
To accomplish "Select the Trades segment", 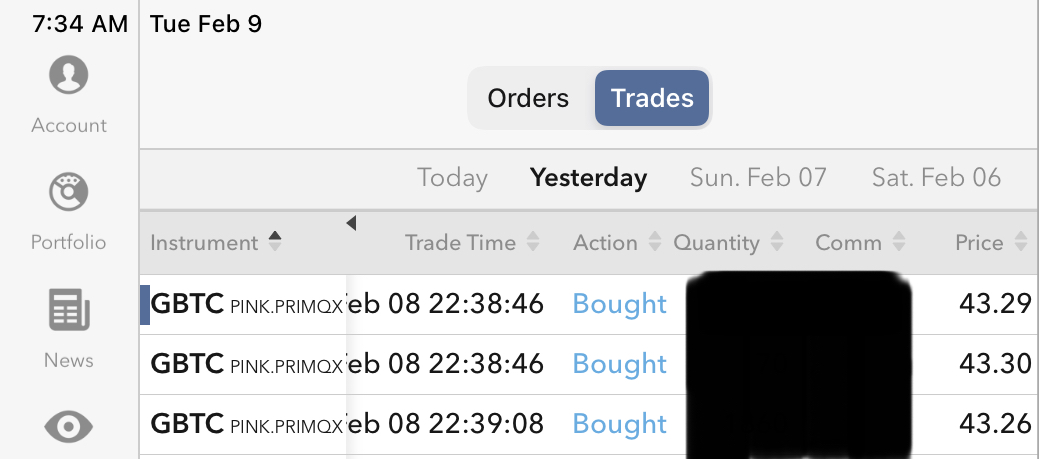I will 652,98.
